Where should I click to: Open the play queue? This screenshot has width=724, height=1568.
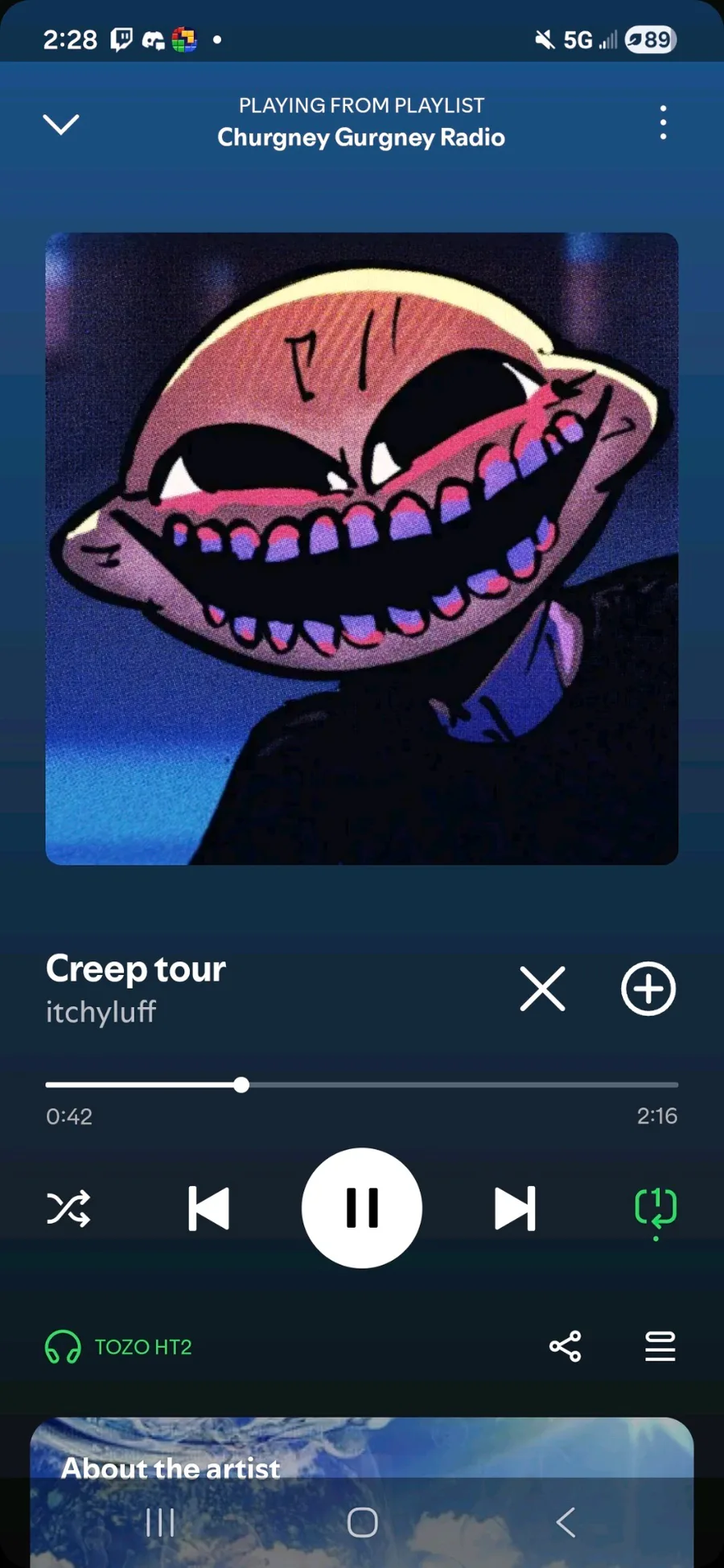click(660, 1346)
